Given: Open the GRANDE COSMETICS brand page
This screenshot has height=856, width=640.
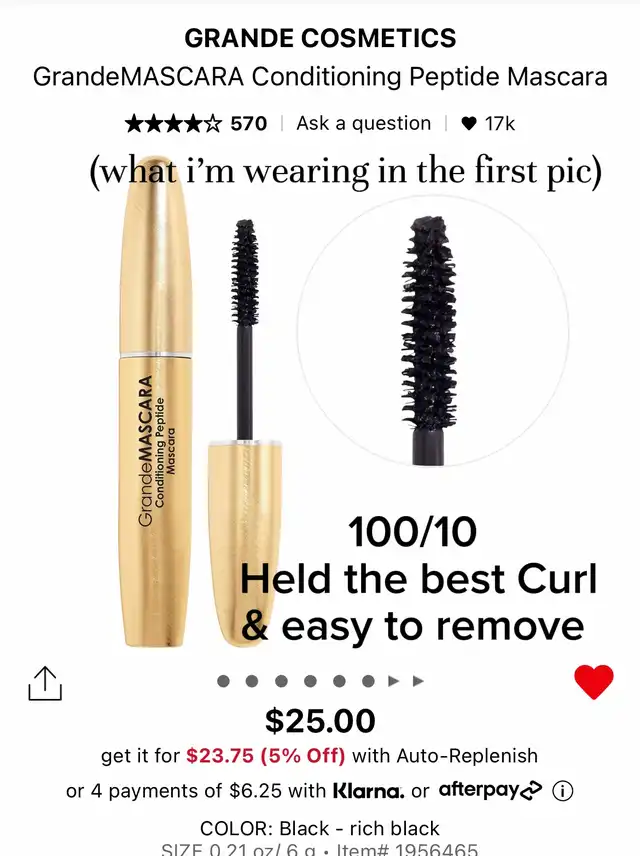Looking at the screenshot, I should point(320,39).
